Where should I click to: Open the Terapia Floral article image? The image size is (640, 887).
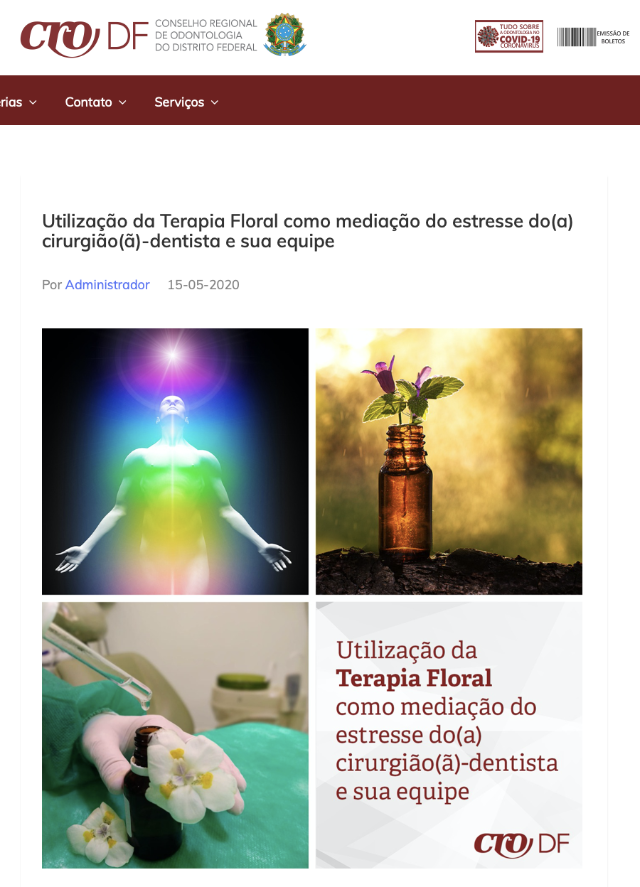[x=312, y=598]
